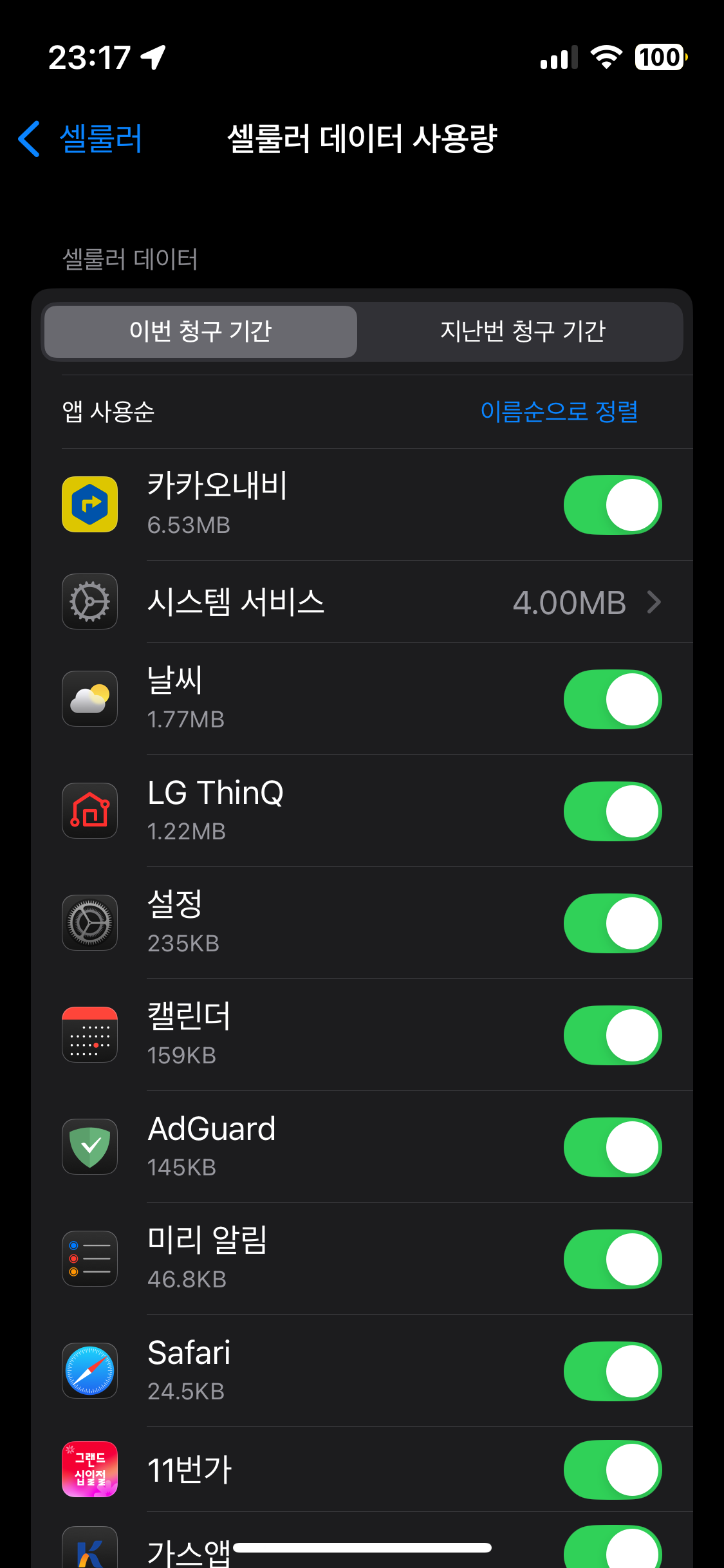The image size is (724, 1568).
Task: Switch to 지난번 청구 기간 tab
Action: (522, 331)
